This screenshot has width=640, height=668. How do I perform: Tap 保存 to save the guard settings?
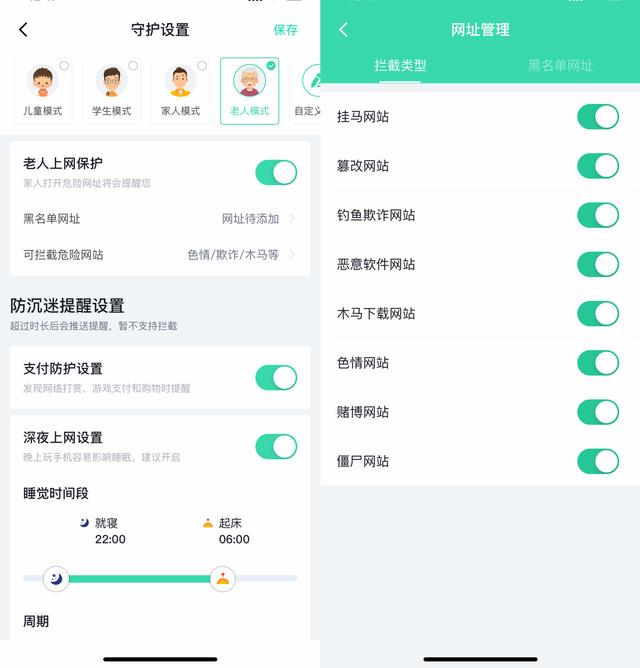pos(285,30)
